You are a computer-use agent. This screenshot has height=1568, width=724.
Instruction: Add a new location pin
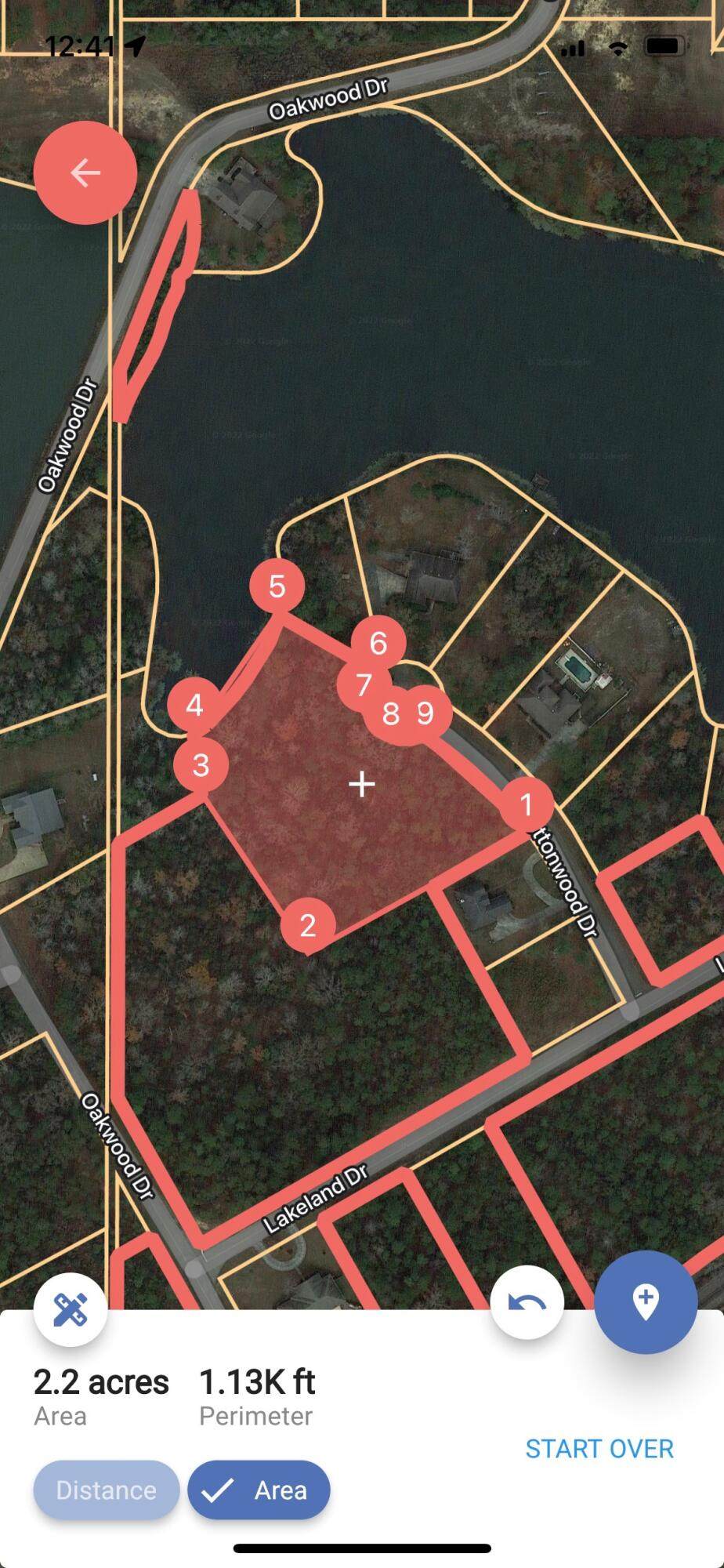[x=646, y=1302]
